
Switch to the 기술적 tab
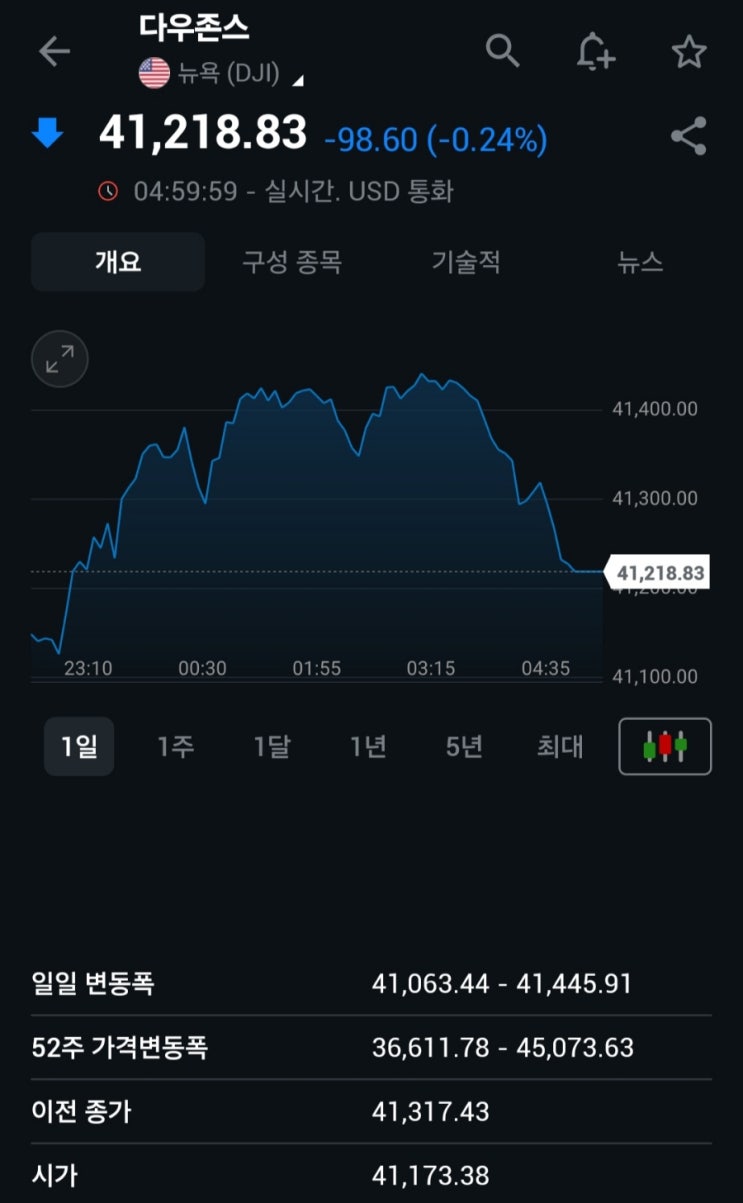pos(466,262)
